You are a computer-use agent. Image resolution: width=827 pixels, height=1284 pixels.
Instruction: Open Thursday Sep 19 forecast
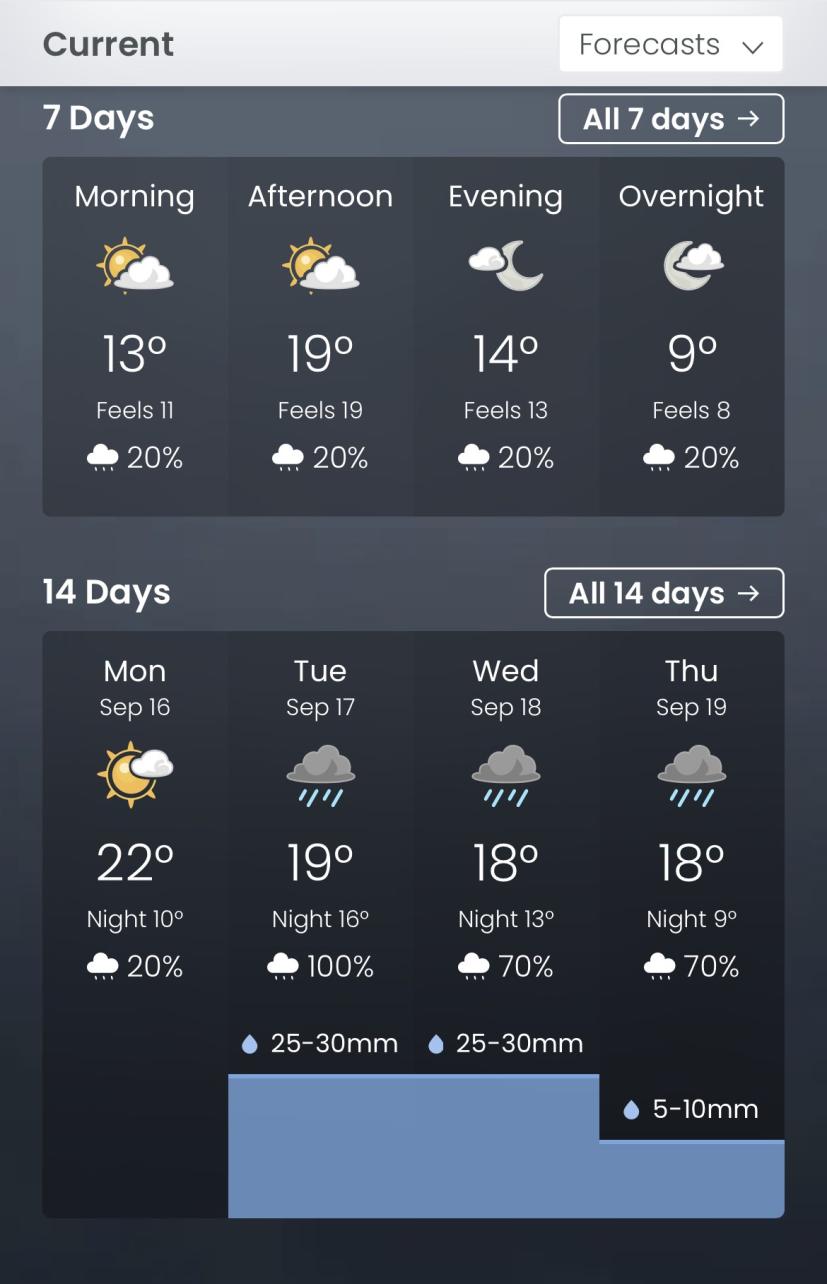point(691,820)
